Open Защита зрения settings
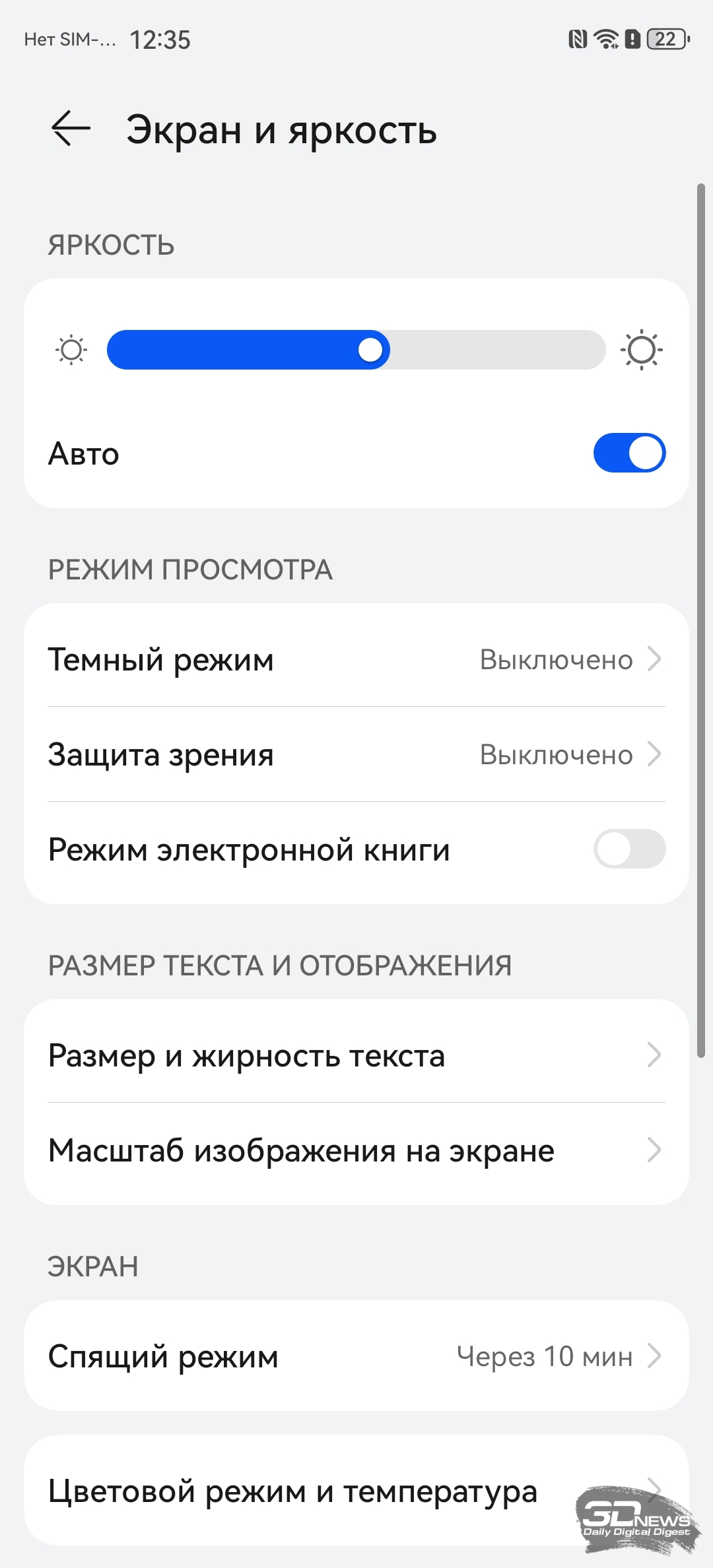Screen dimensions: 713x1568 point(356,754)
